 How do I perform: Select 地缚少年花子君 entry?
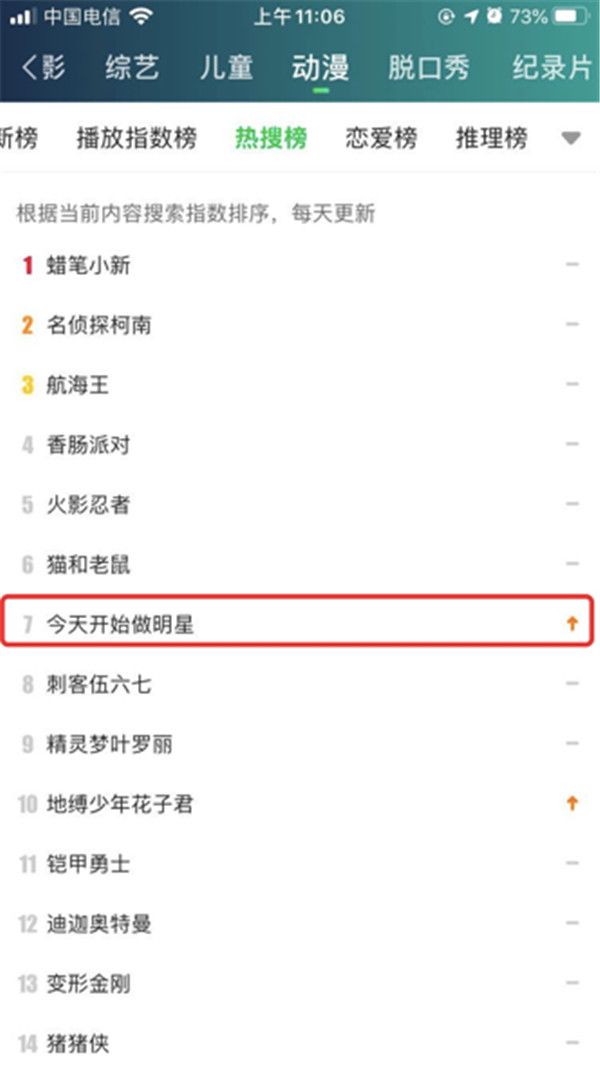[300, 804]
